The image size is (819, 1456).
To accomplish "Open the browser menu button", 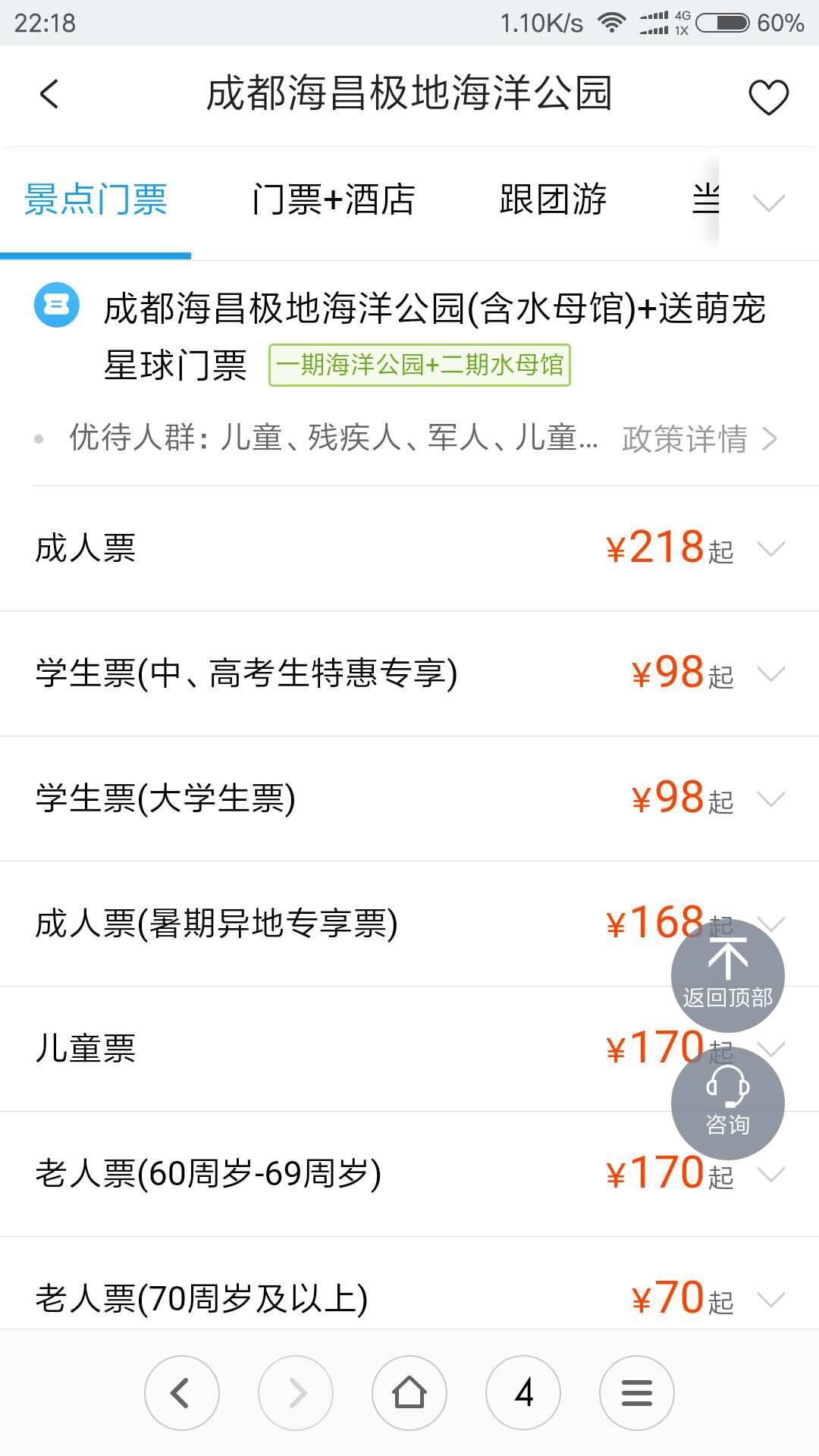I will tap(637, 1393).
